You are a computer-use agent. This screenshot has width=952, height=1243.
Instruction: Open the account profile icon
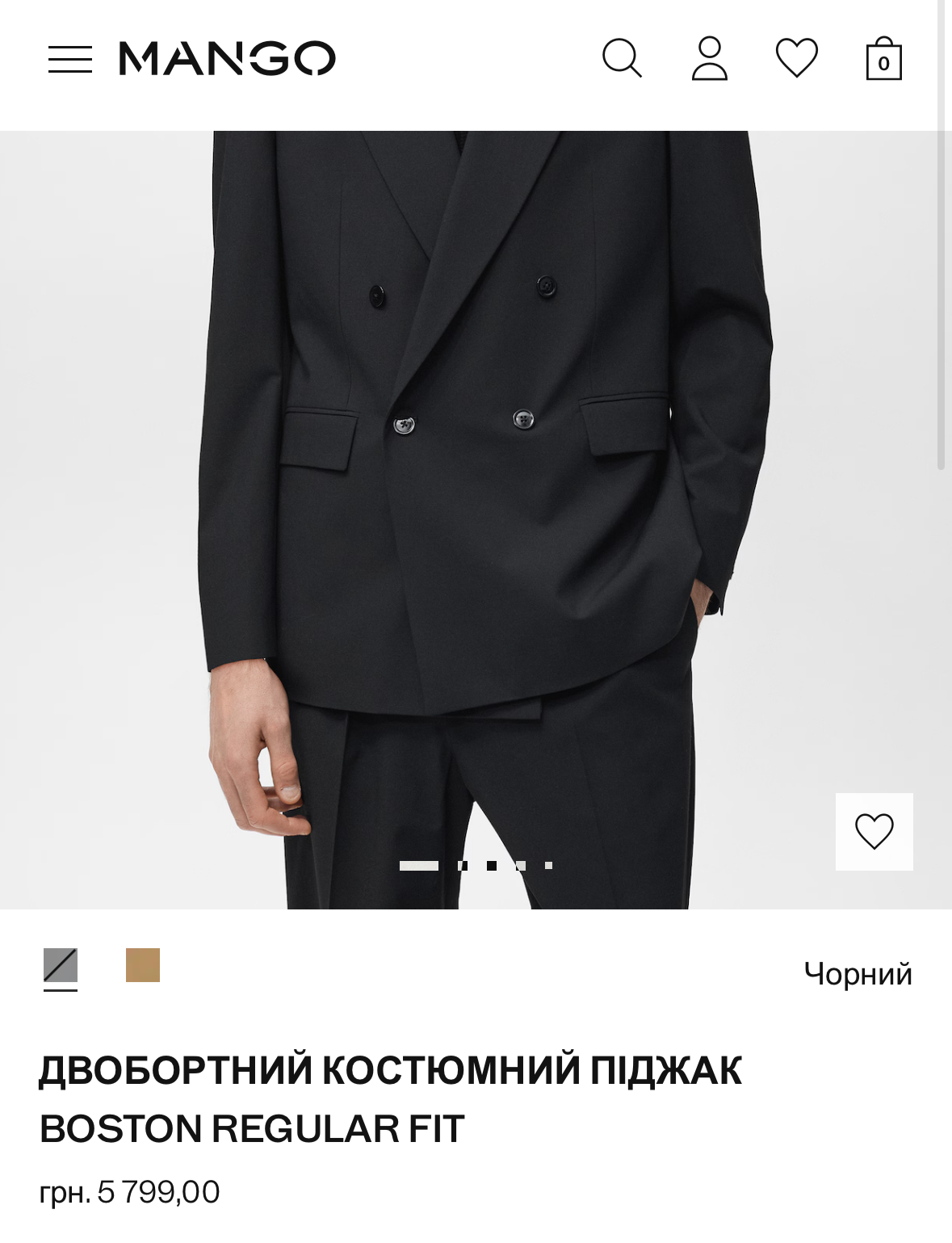pyautogui.click(x=710, y=58)
